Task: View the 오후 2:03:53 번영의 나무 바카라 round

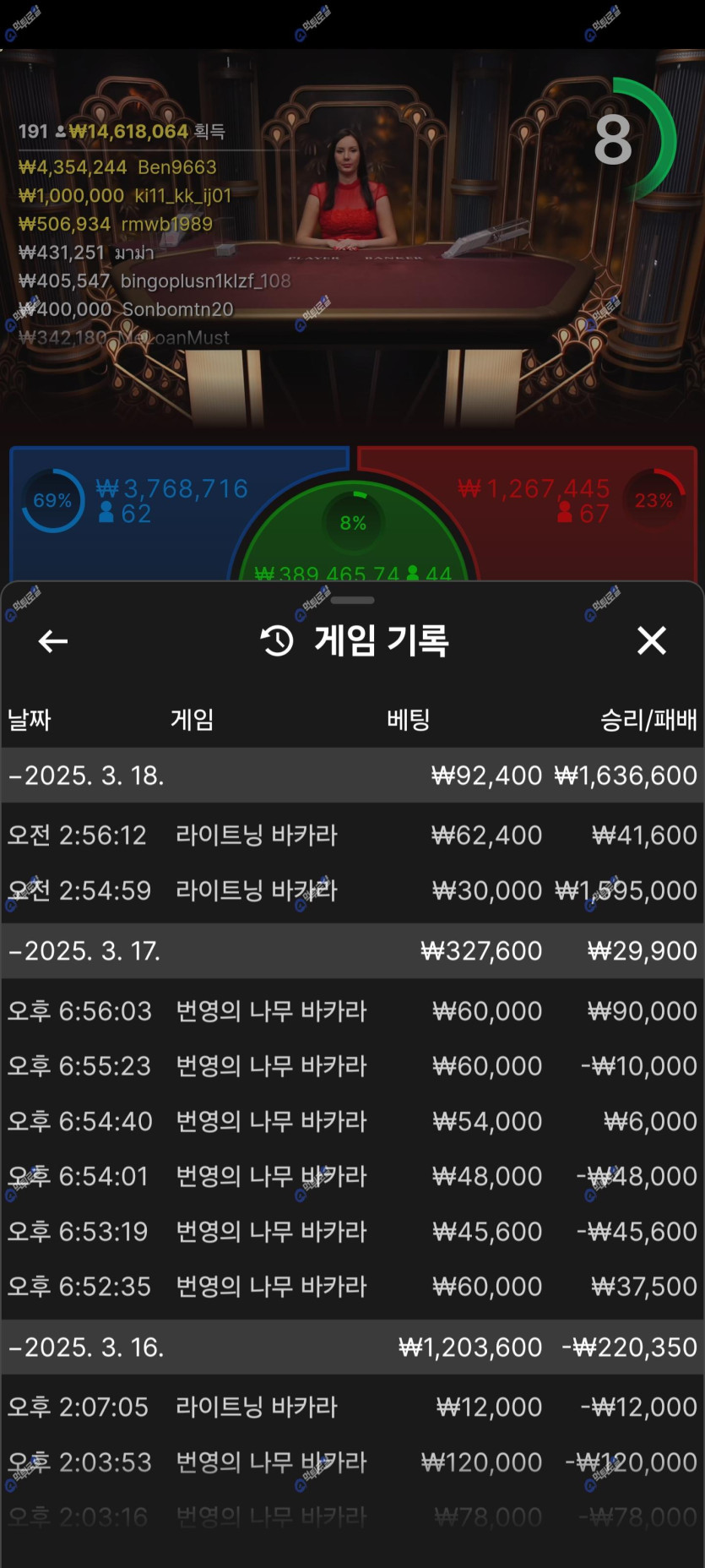Action: click(x=352, y=1462)
